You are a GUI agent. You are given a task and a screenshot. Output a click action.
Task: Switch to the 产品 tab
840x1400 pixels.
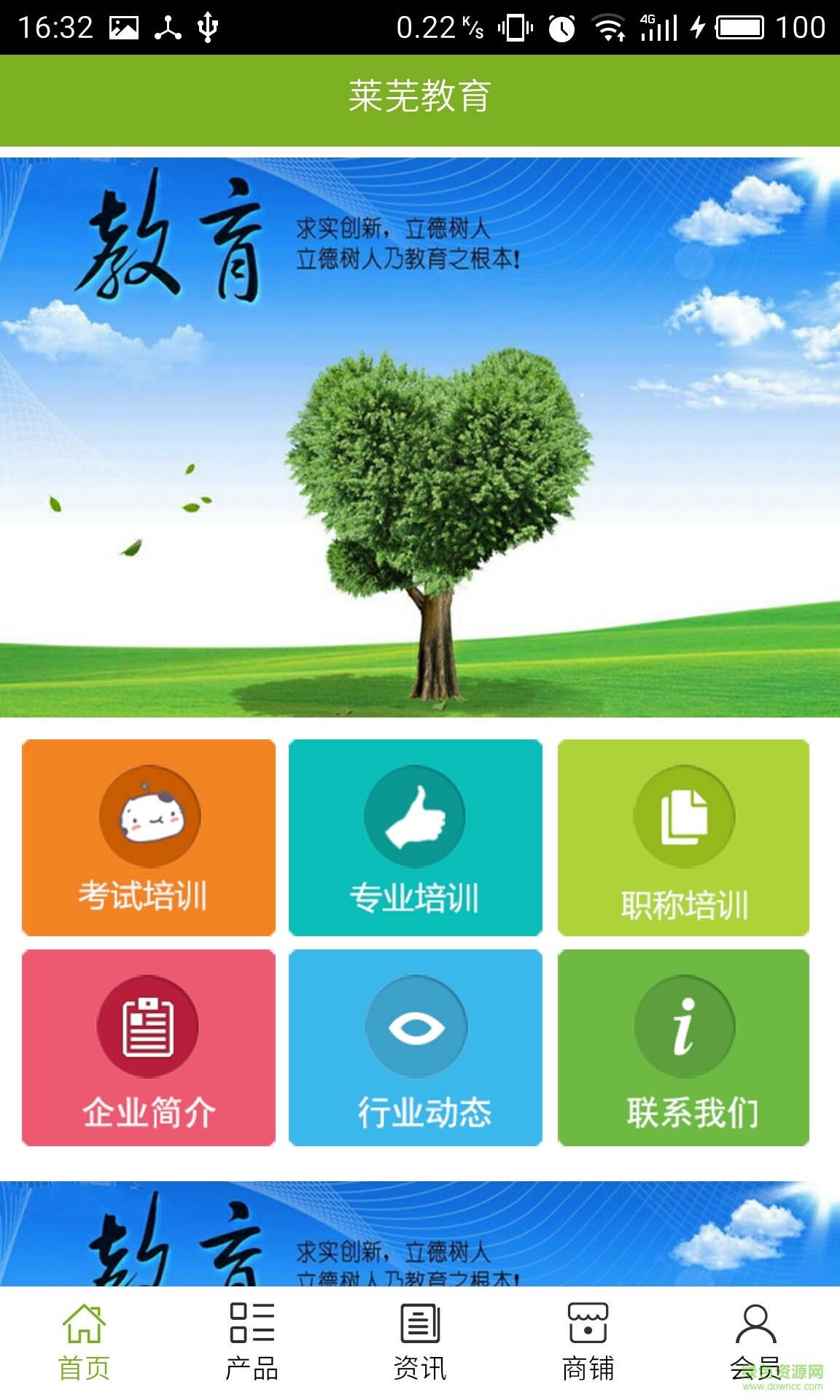click(x=252, y=1343)
